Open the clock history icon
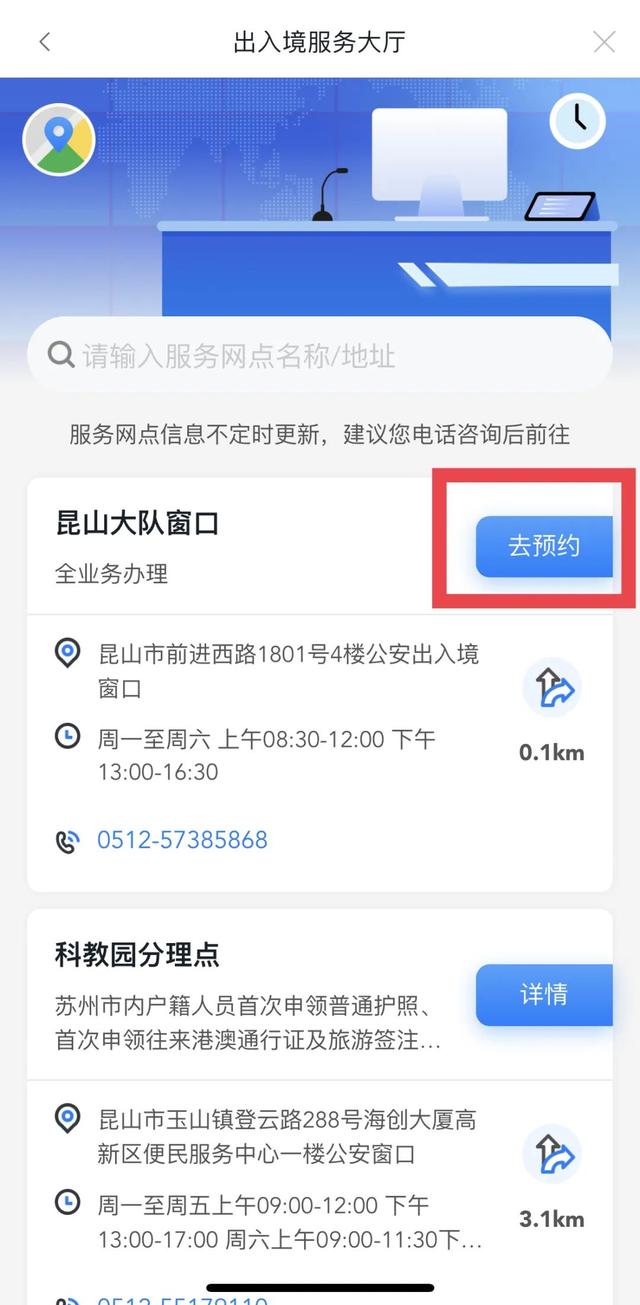The image size is (640, 1305). (577, 121)
